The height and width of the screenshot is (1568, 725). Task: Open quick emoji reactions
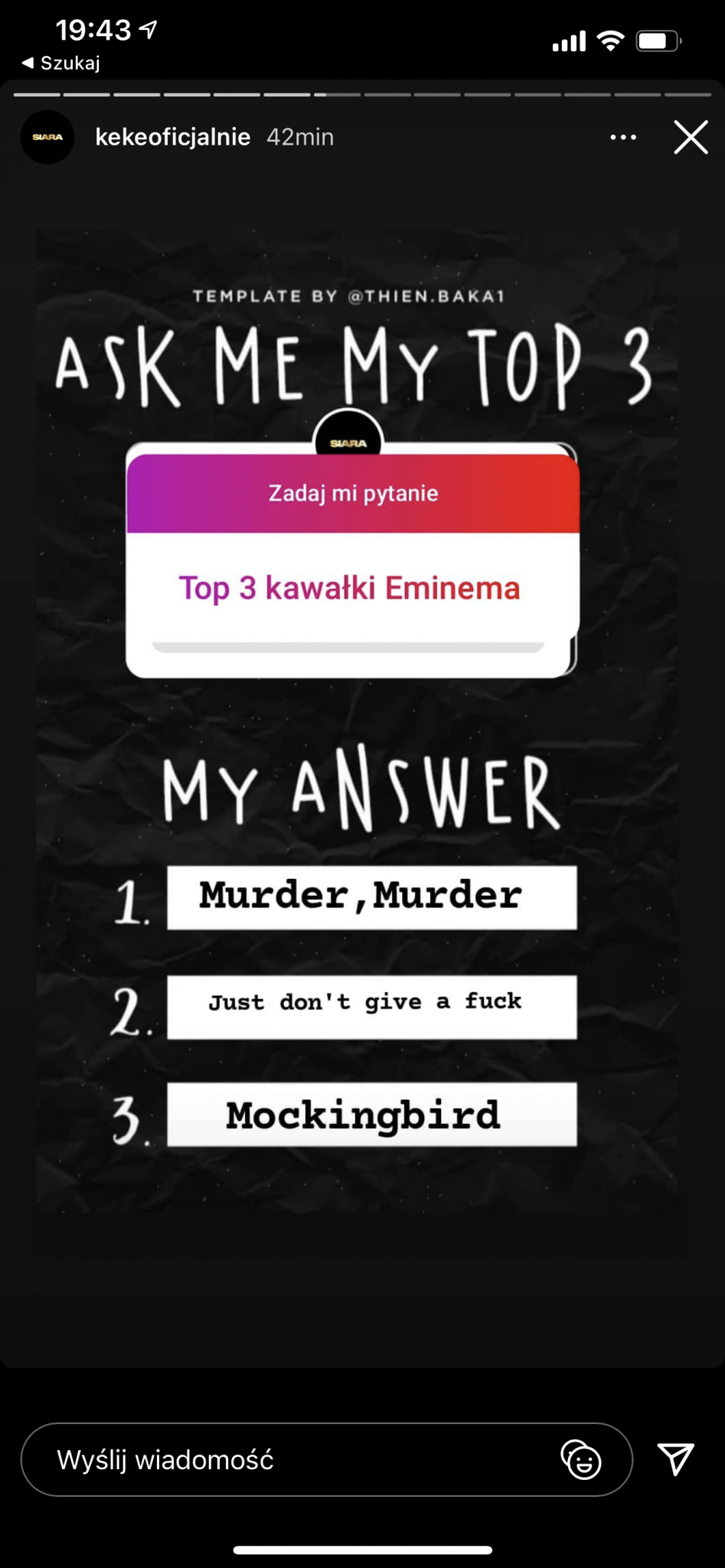click(x=581, y=1459)
